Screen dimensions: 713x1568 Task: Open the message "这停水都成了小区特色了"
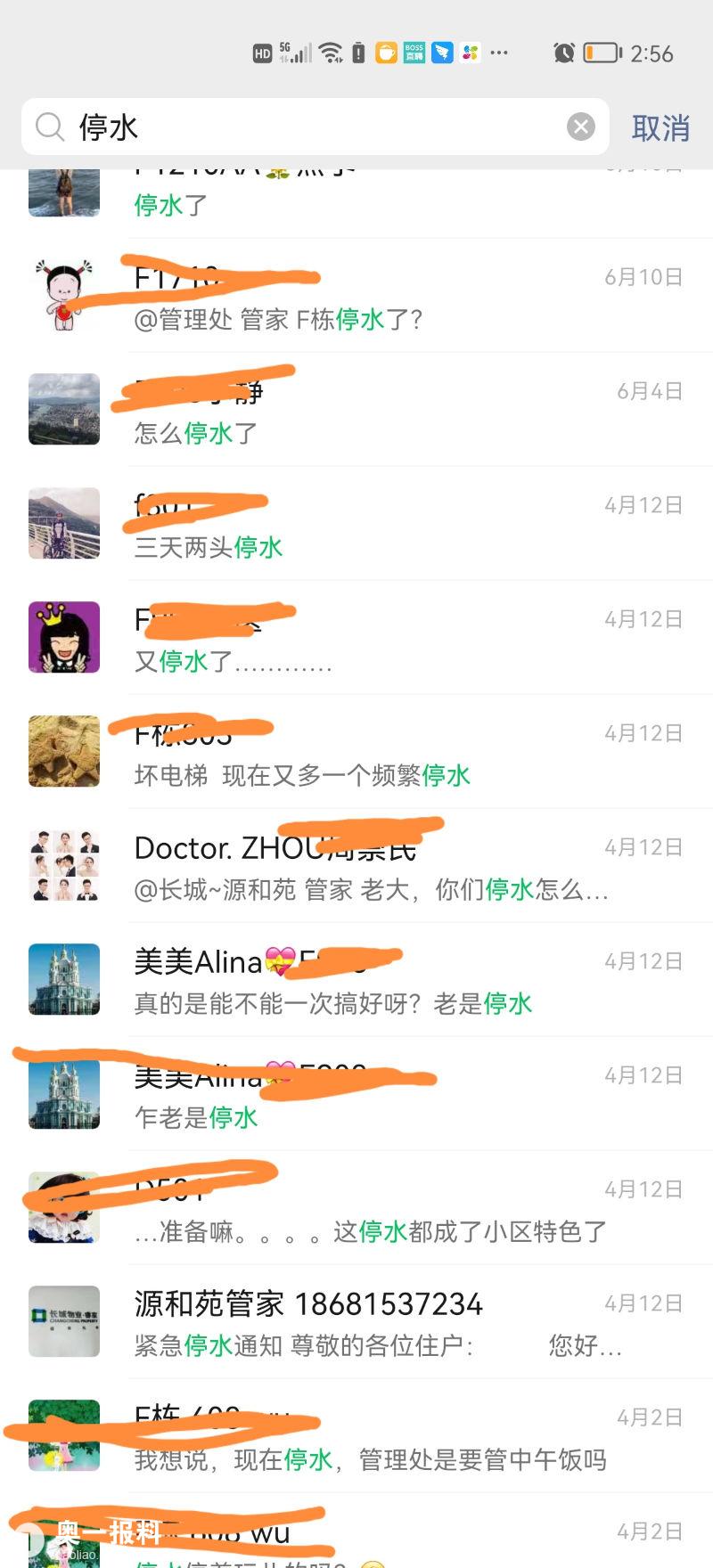tap(356, 1210)
